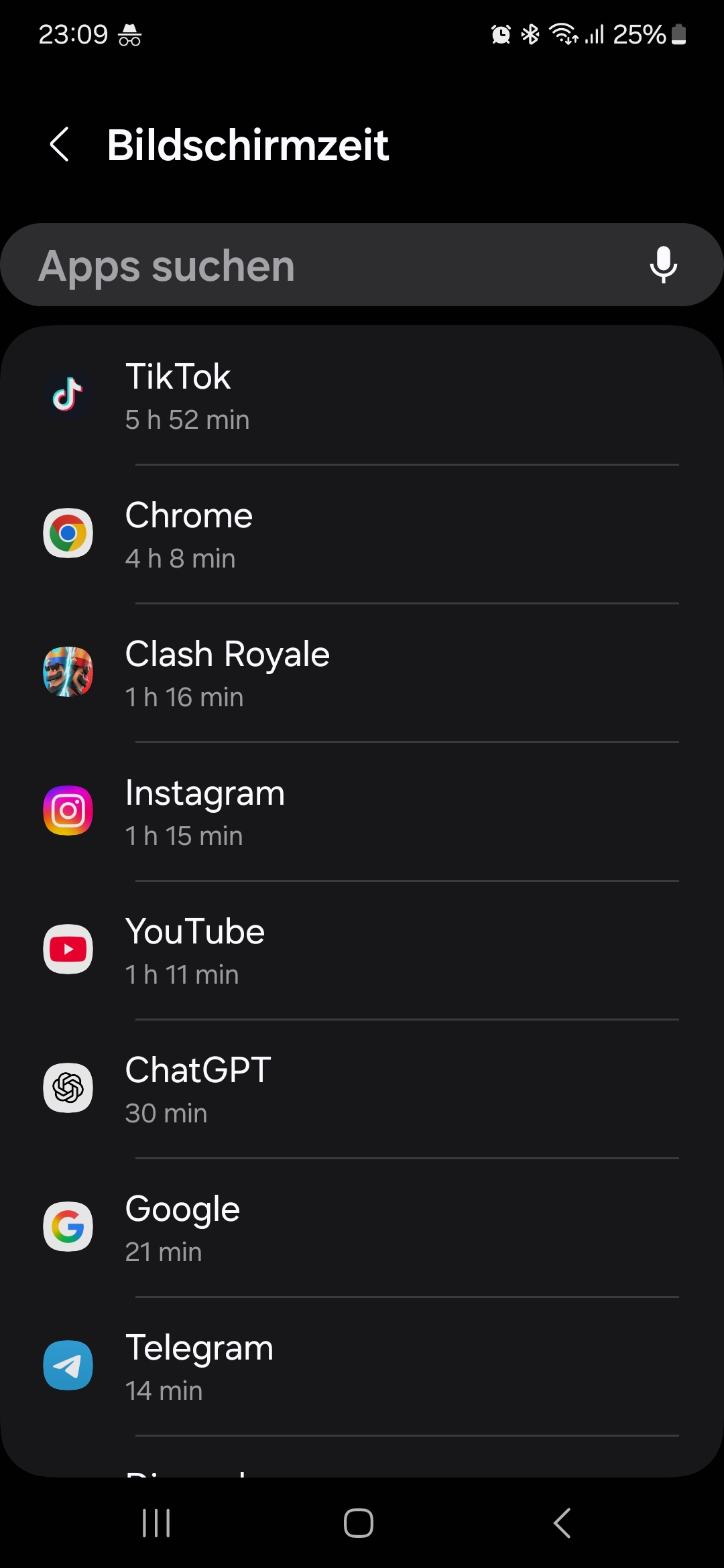724x1568 pixels.
Task: Tap the recent apps navigation button
Action: pyautogui.click(x=156, y=1522)
